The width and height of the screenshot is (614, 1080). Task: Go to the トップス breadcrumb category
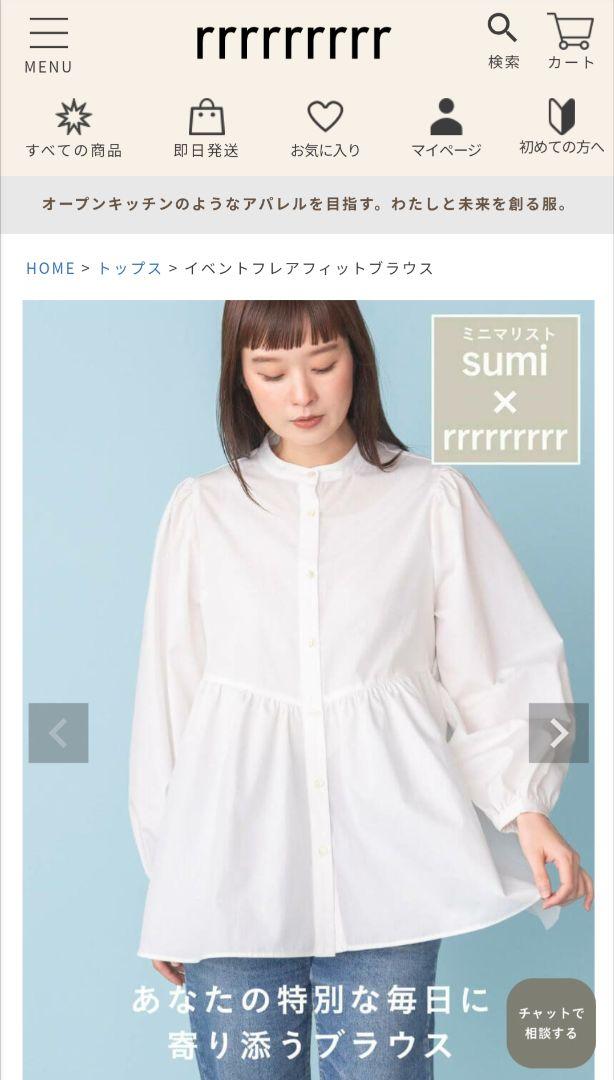coord(130,268)
